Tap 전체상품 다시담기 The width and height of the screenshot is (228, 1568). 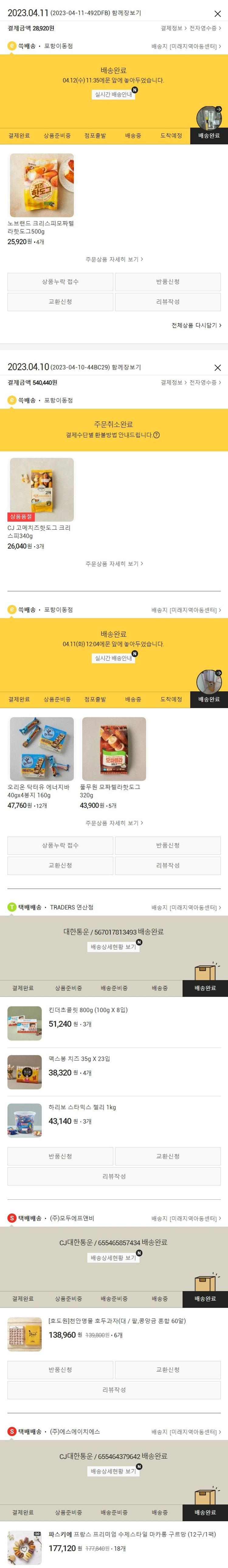[196, 325]
